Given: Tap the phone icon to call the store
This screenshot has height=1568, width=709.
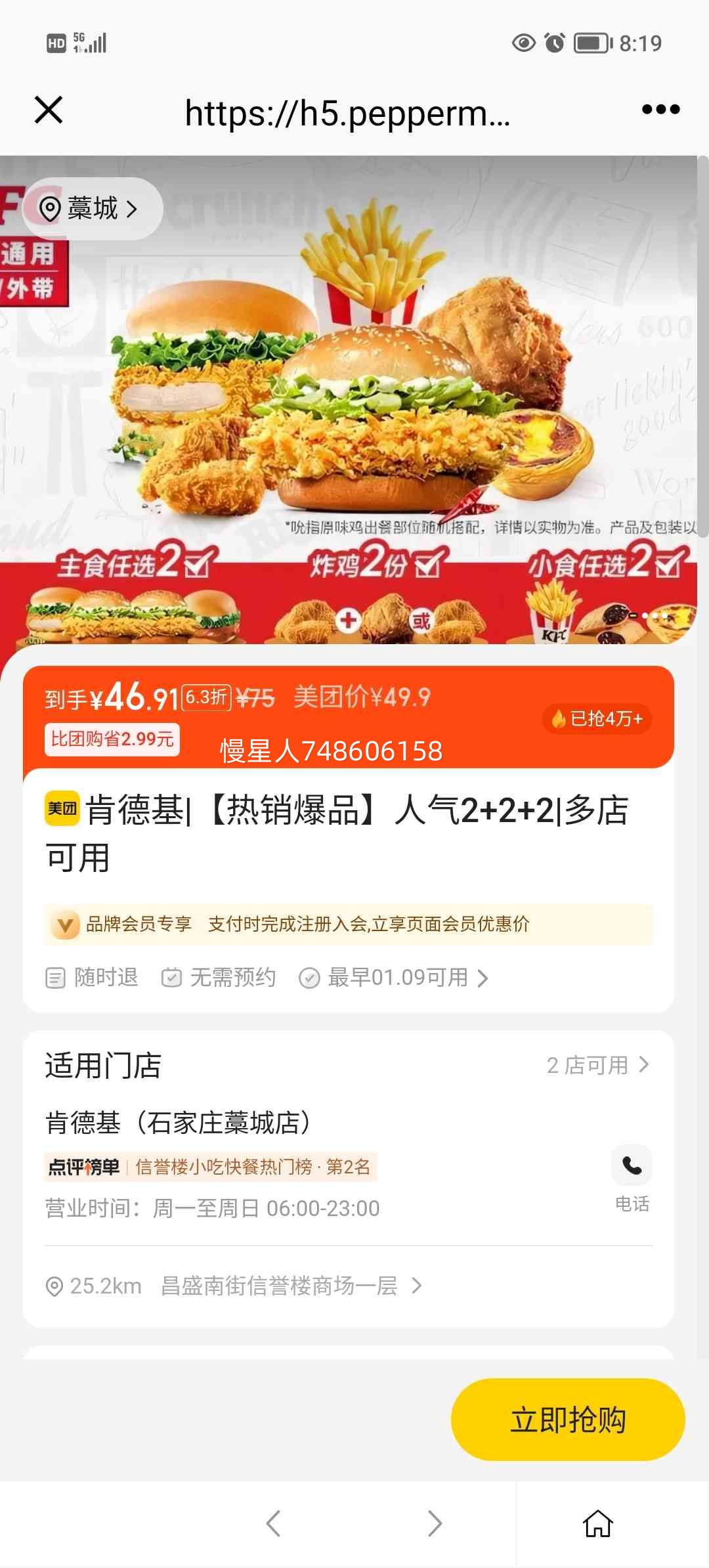Looking at the screenshot, I should coord(632,1166).
